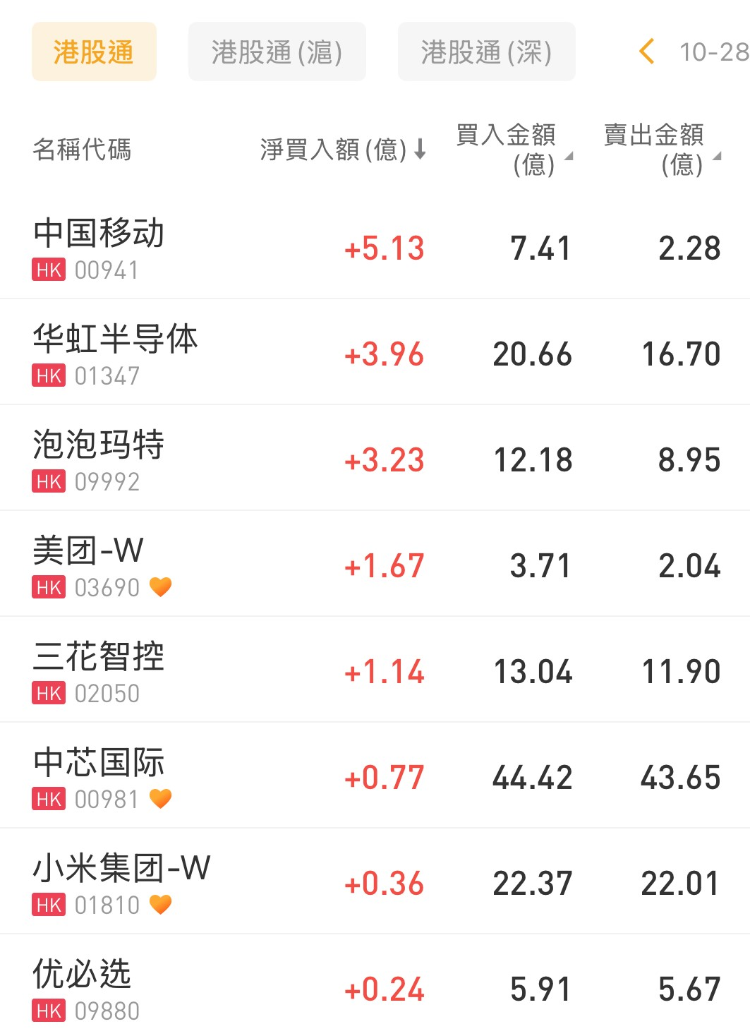Go to the previous date arrow
750x1036 pixels.
click(647, 52)
